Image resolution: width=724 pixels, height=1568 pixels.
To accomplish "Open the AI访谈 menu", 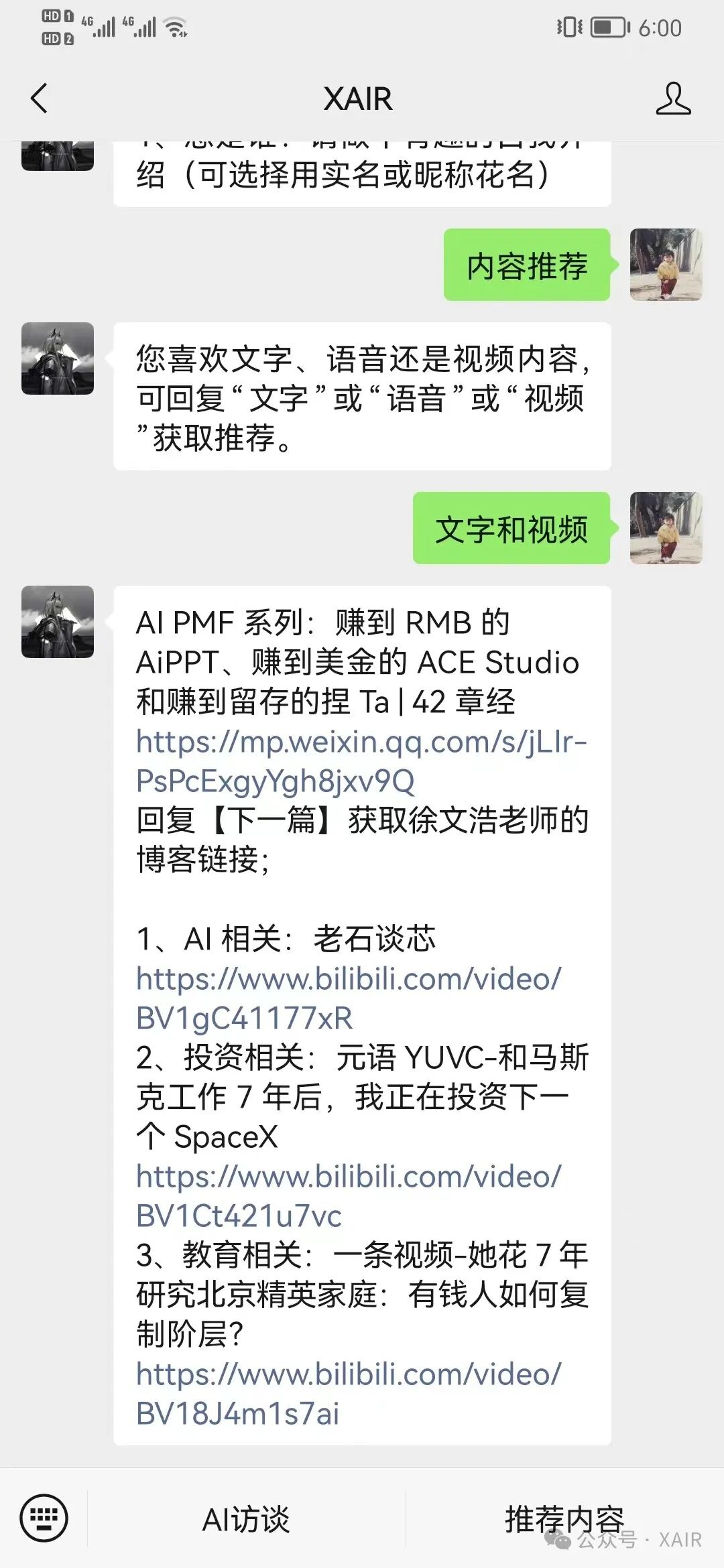I will tap(246, 1519).
